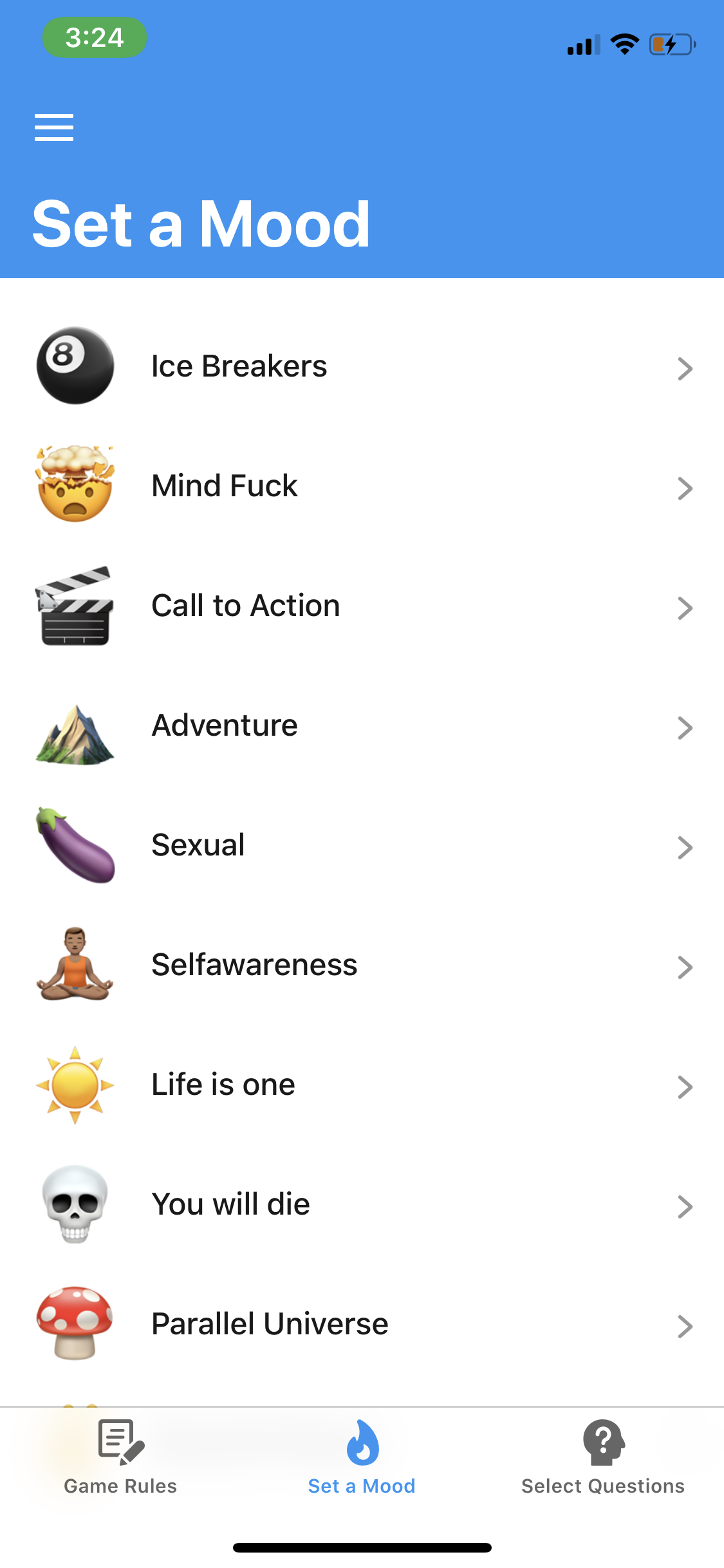This screenshot has width=724, height=1568.
Task: Open the hamburger navigation menu
Action: (x=54, y=127)
